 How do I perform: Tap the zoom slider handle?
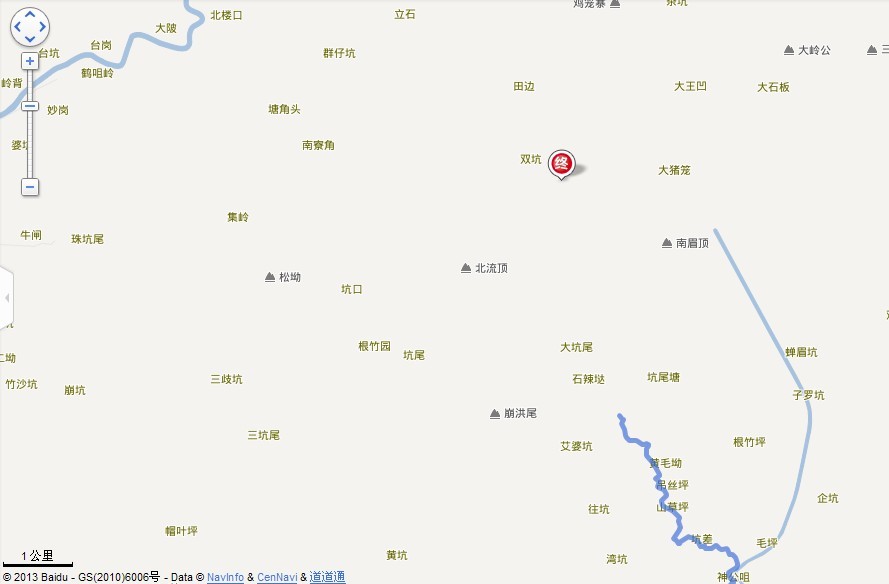[30, 106]
